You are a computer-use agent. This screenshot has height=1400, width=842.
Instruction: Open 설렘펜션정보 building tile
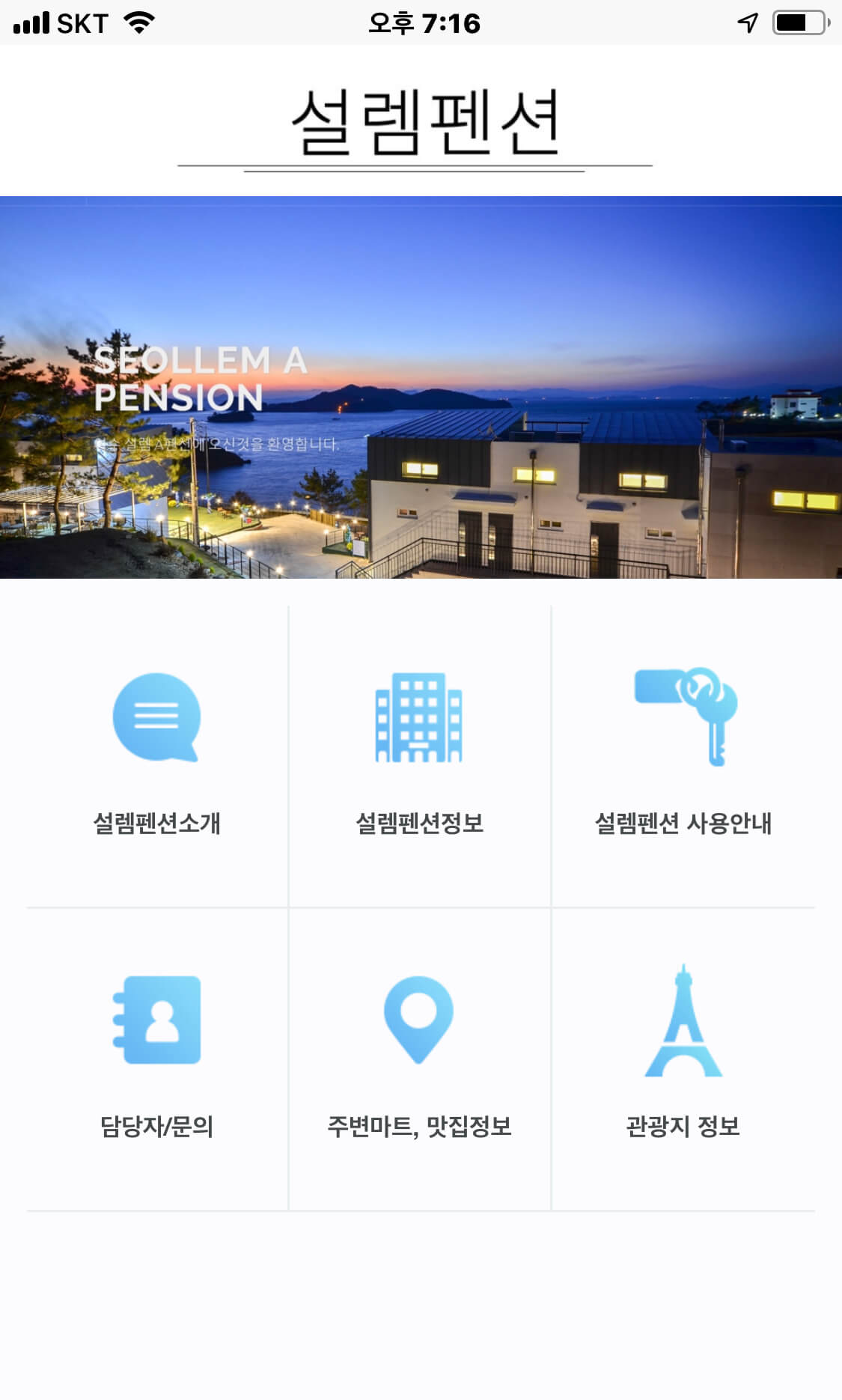419,755
